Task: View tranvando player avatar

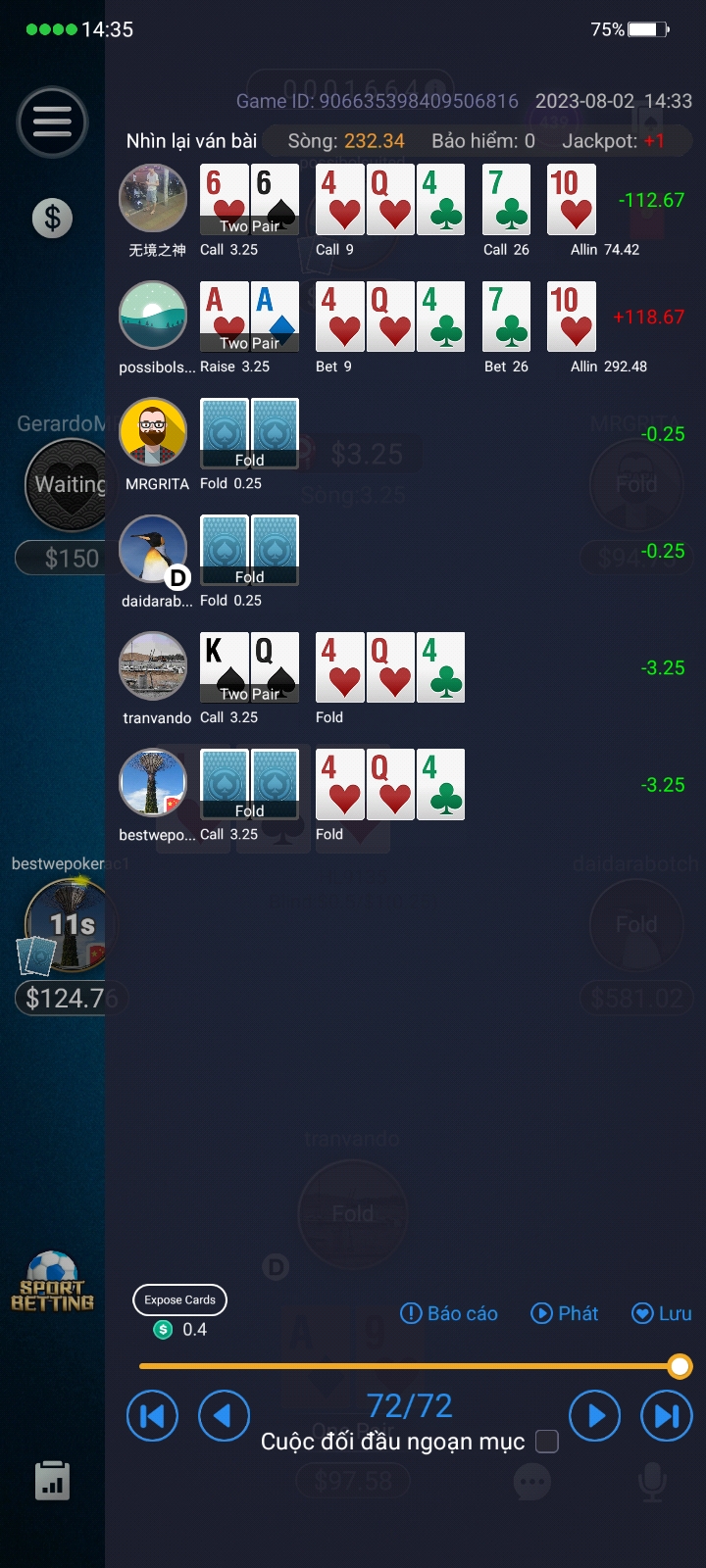Action: coord(153,667)
